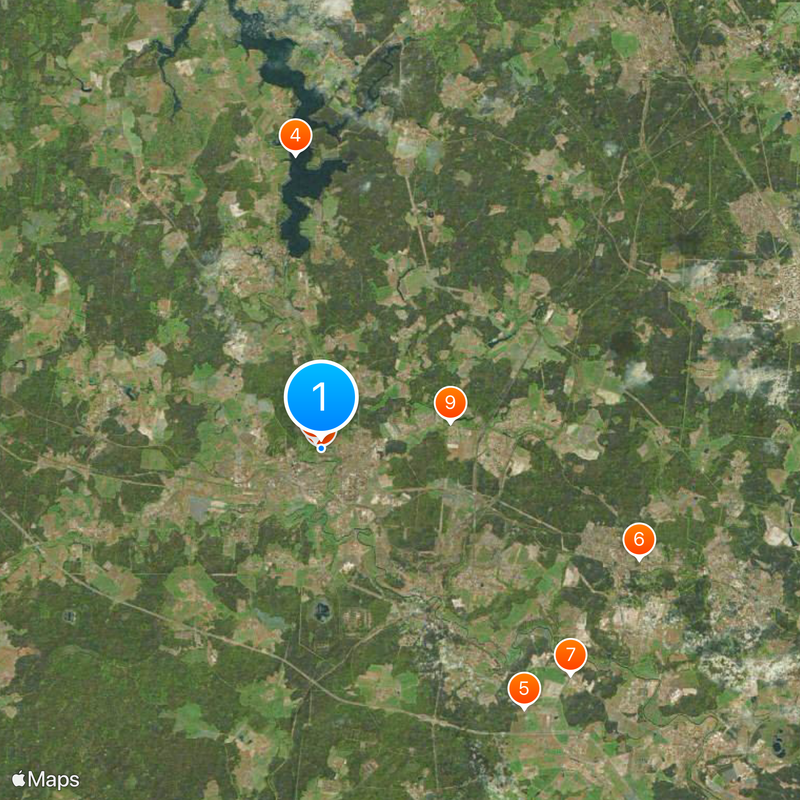Tap map pin number 4
Viewport: 800px width, 800px height.
[x=294, y=135]
